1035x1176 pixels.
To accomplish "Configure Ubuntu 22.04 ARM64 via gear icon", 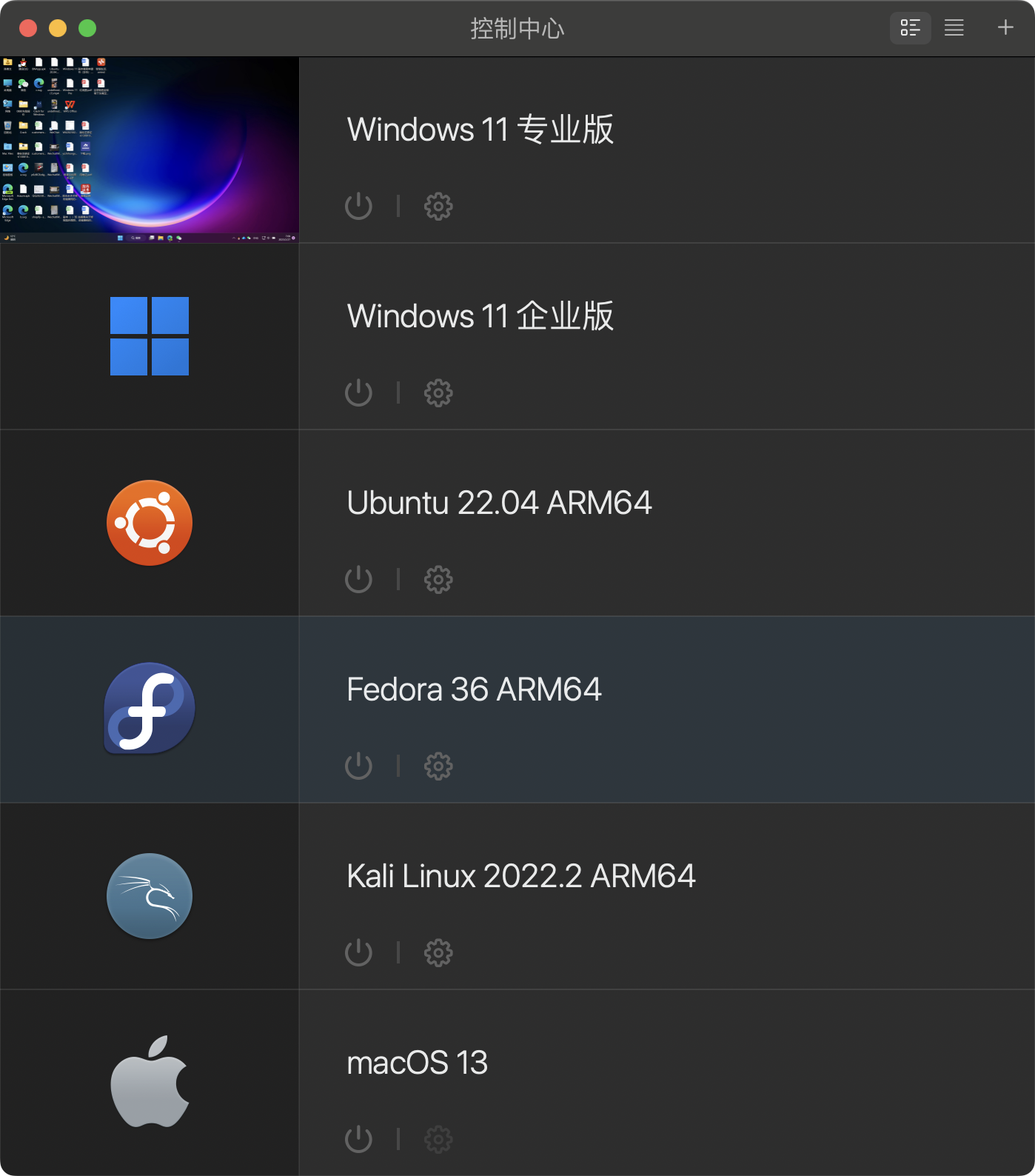I will [x=438, y=579].
